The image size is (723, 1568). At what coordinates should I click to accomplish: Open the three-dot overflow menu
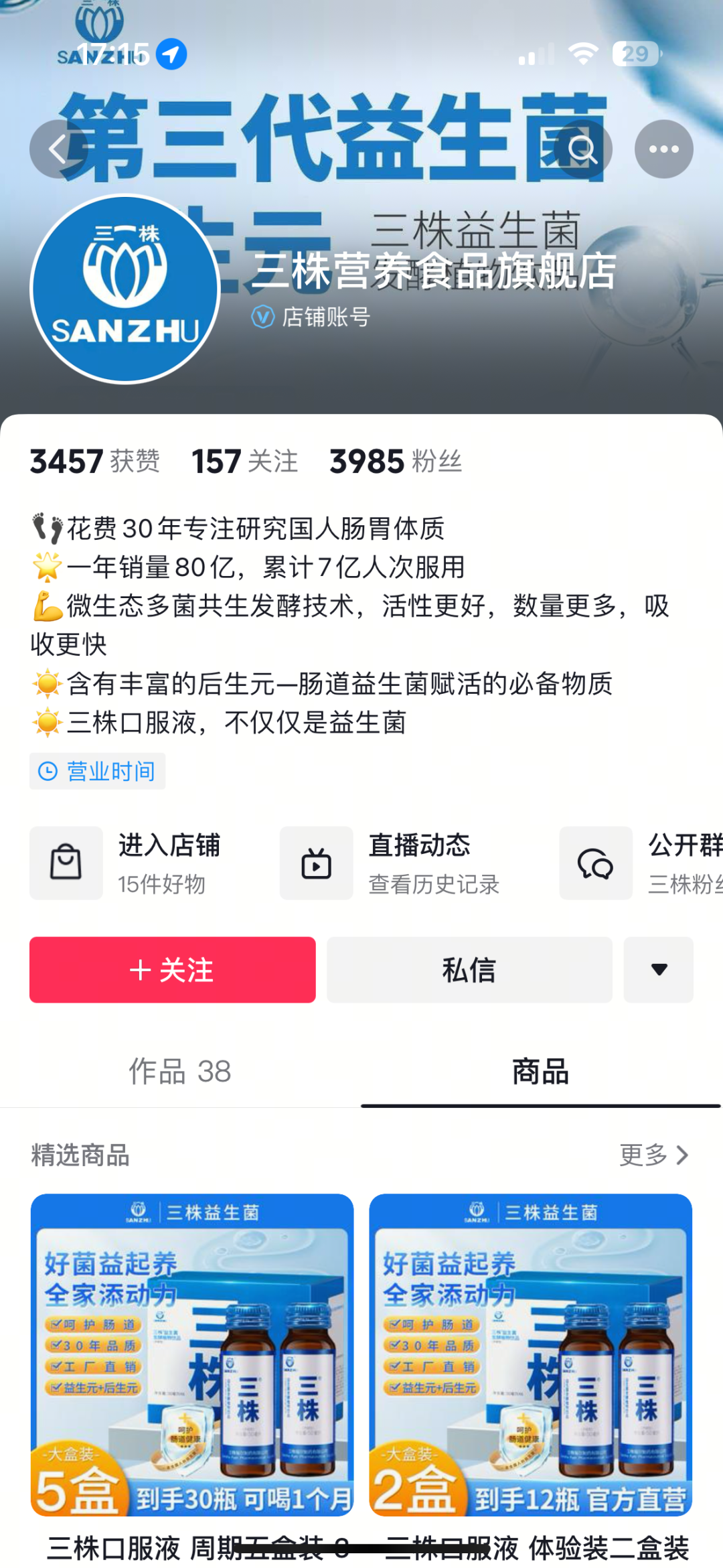(663, 149)
